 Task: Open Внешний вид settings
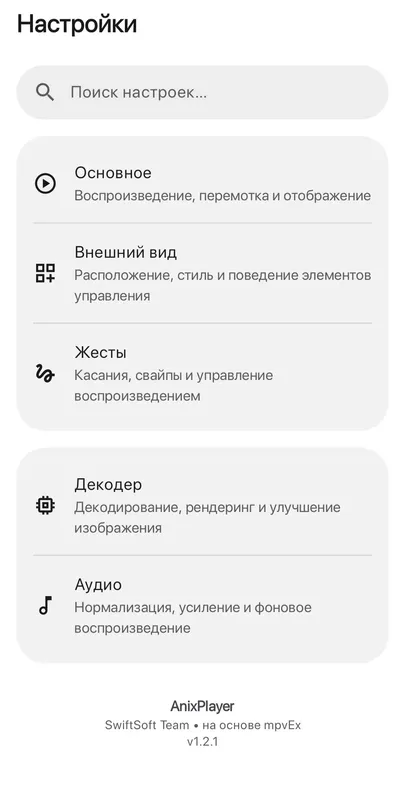point(202,273)
